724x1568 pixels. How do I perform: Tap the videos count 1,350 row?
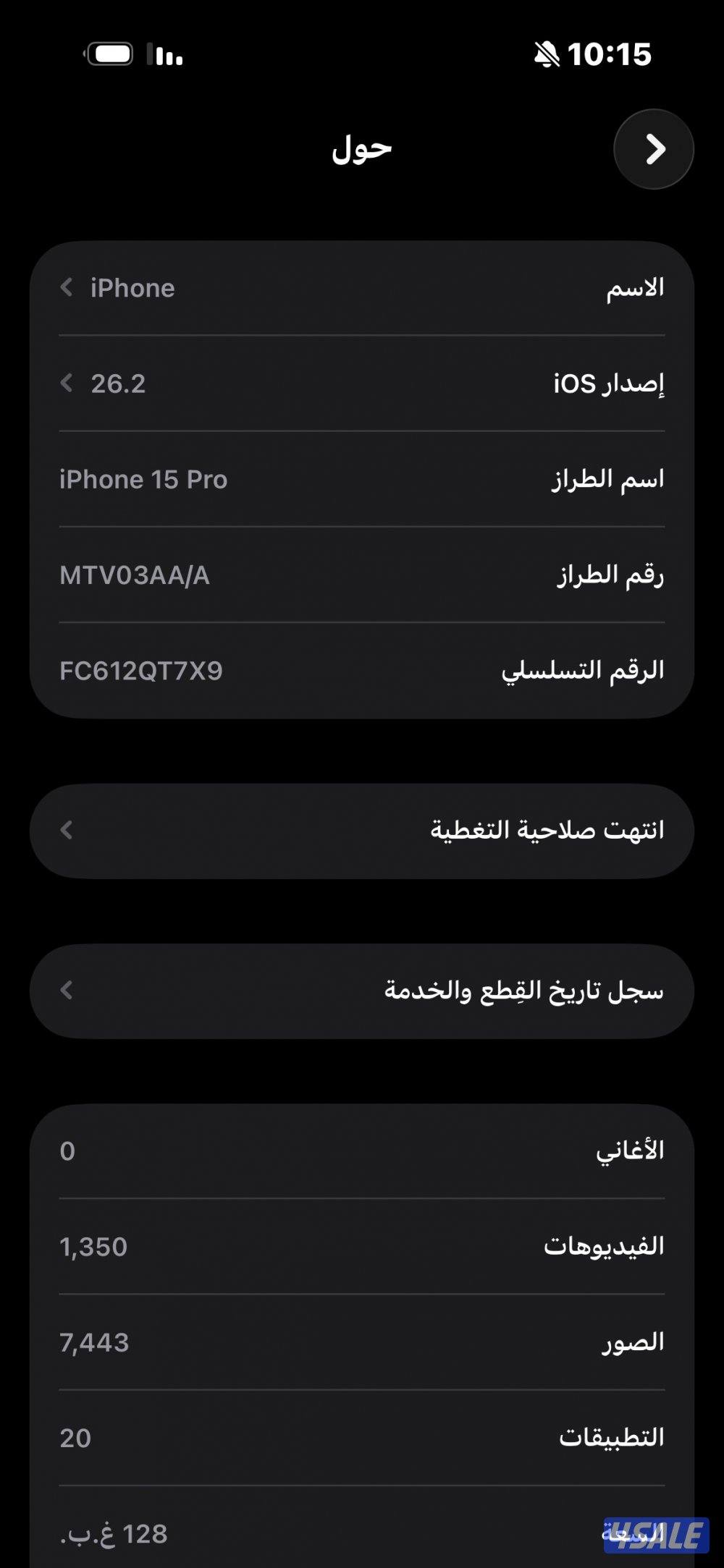pyautogui.click(x=362, y=1246)
